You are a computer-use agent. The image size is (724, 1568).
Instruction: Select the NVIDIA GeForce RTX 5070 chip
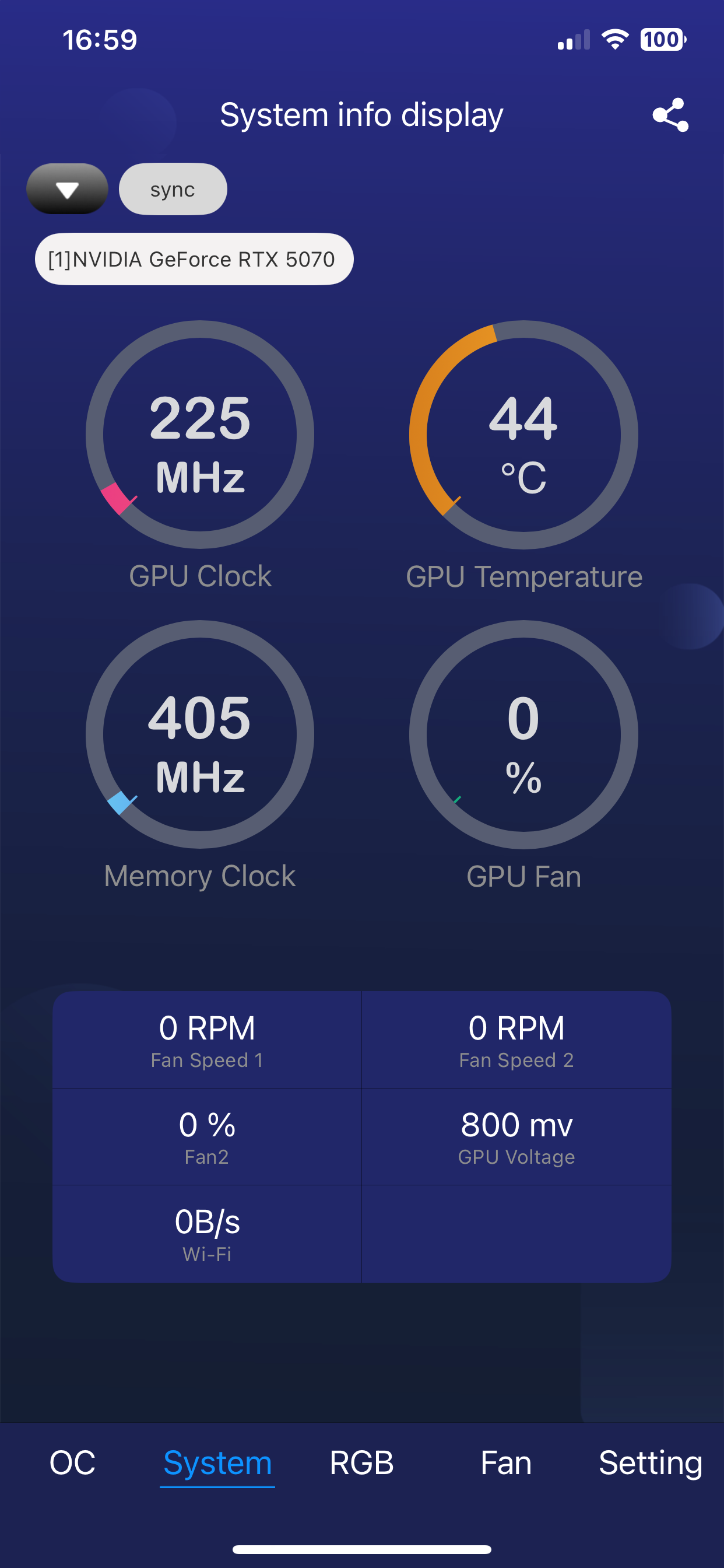pos(194,260)
